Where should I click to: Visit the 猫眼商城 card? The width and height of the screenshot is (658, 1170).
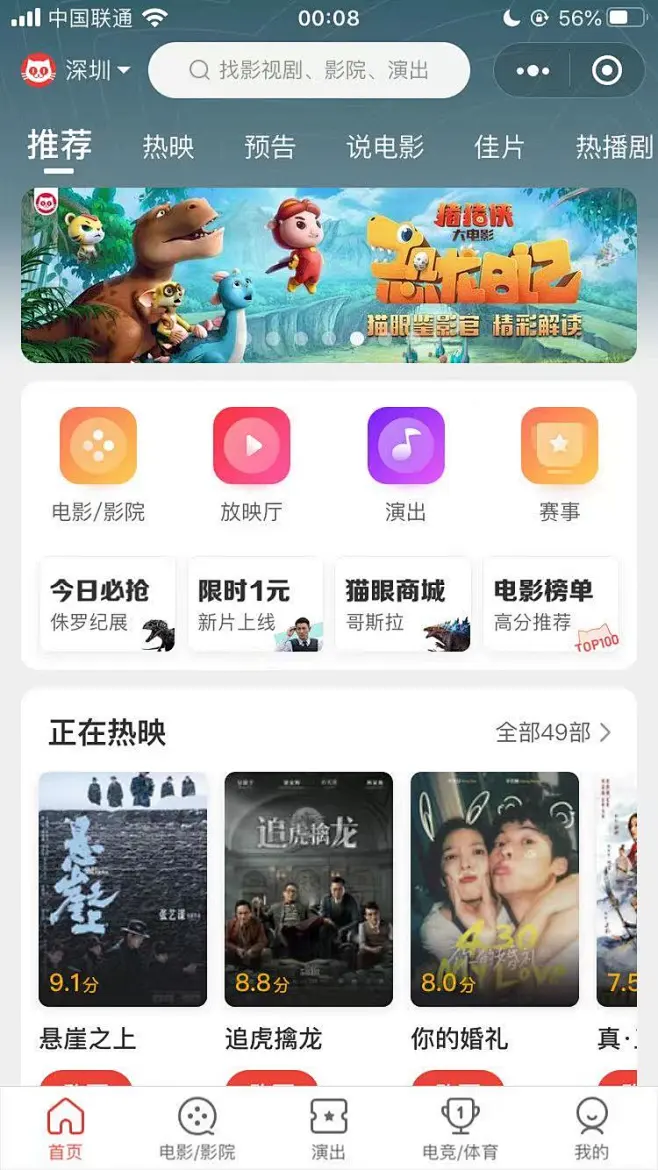[x=403, y=605]
